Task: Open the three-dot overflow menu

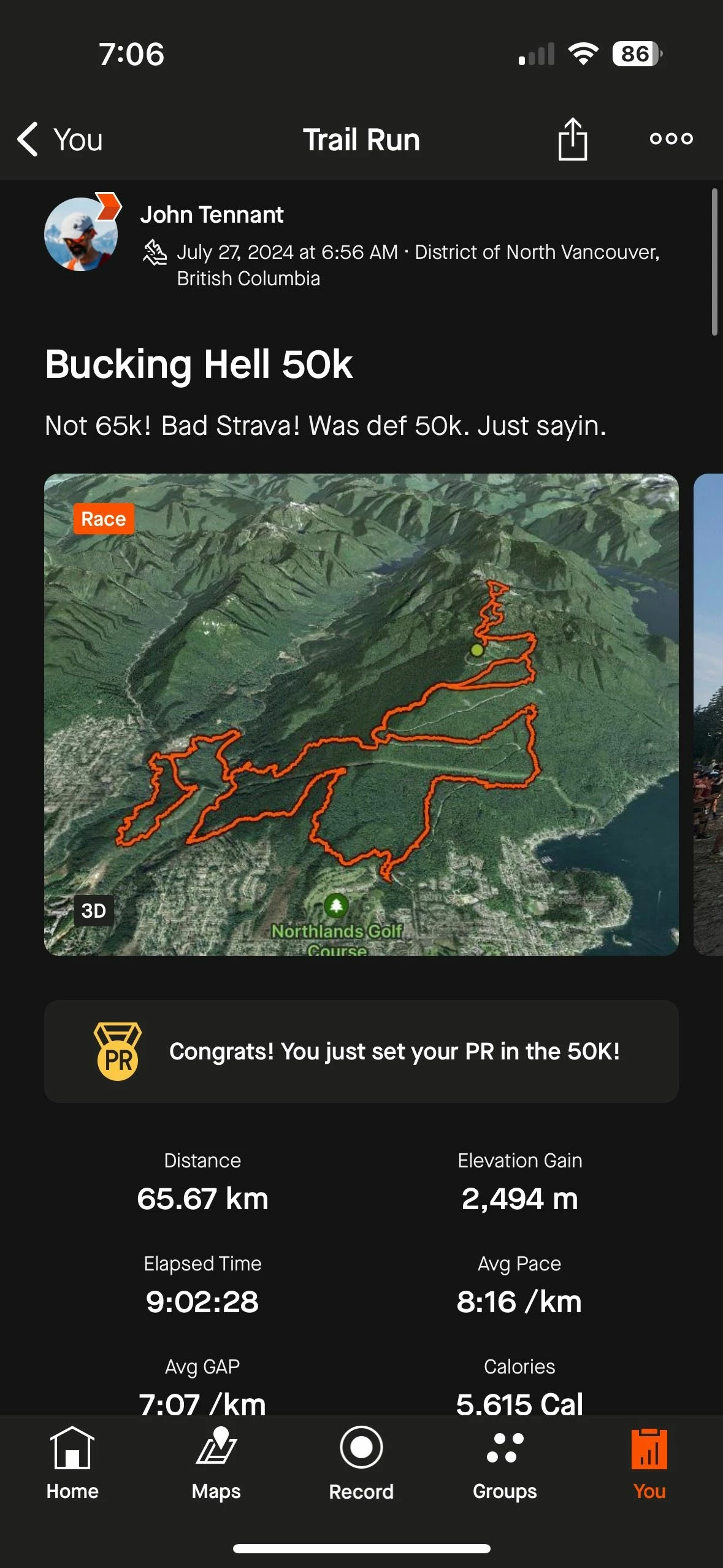Action: [x=671, y=139]
